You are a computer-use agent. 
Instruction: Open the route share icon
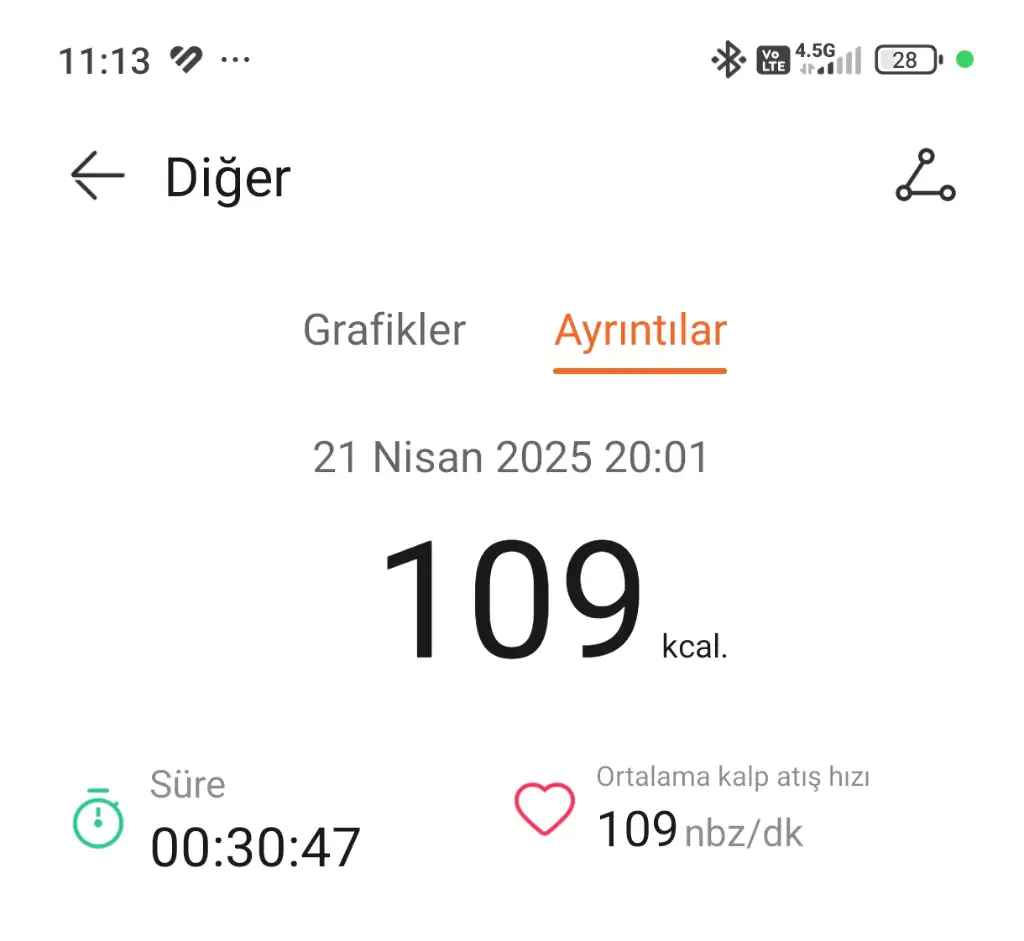click(925, 177)
